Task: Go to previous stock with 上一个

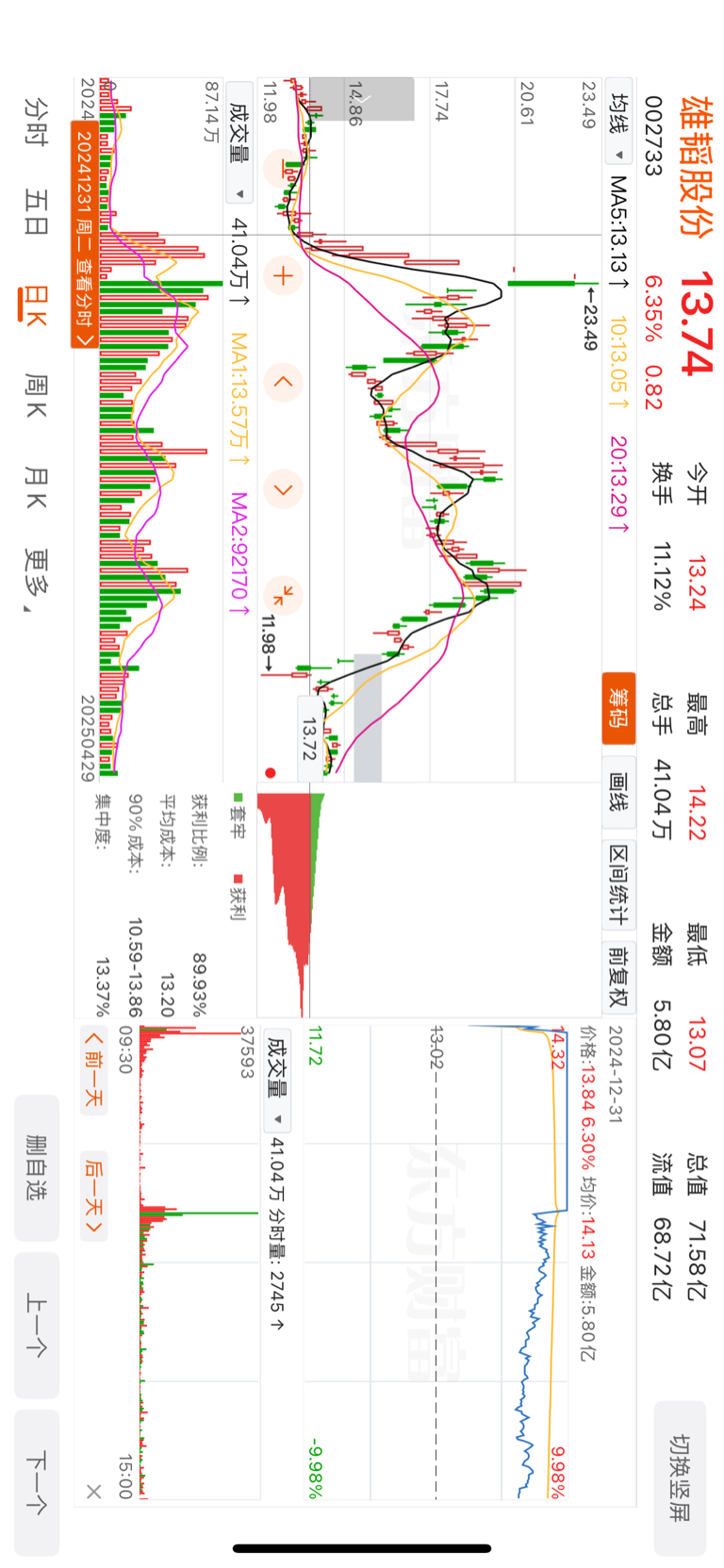Action: (x=37, y=1325)
